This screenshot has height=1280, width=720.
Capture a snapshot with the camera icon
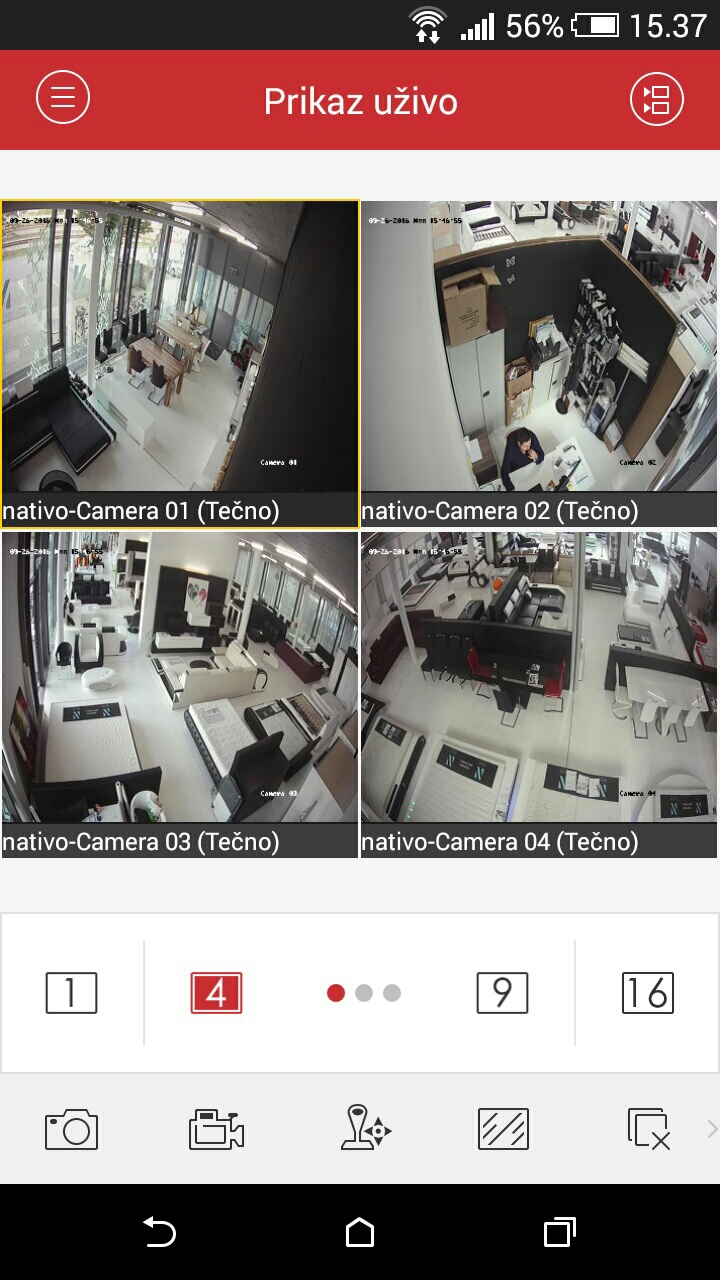pos(72,1130)
